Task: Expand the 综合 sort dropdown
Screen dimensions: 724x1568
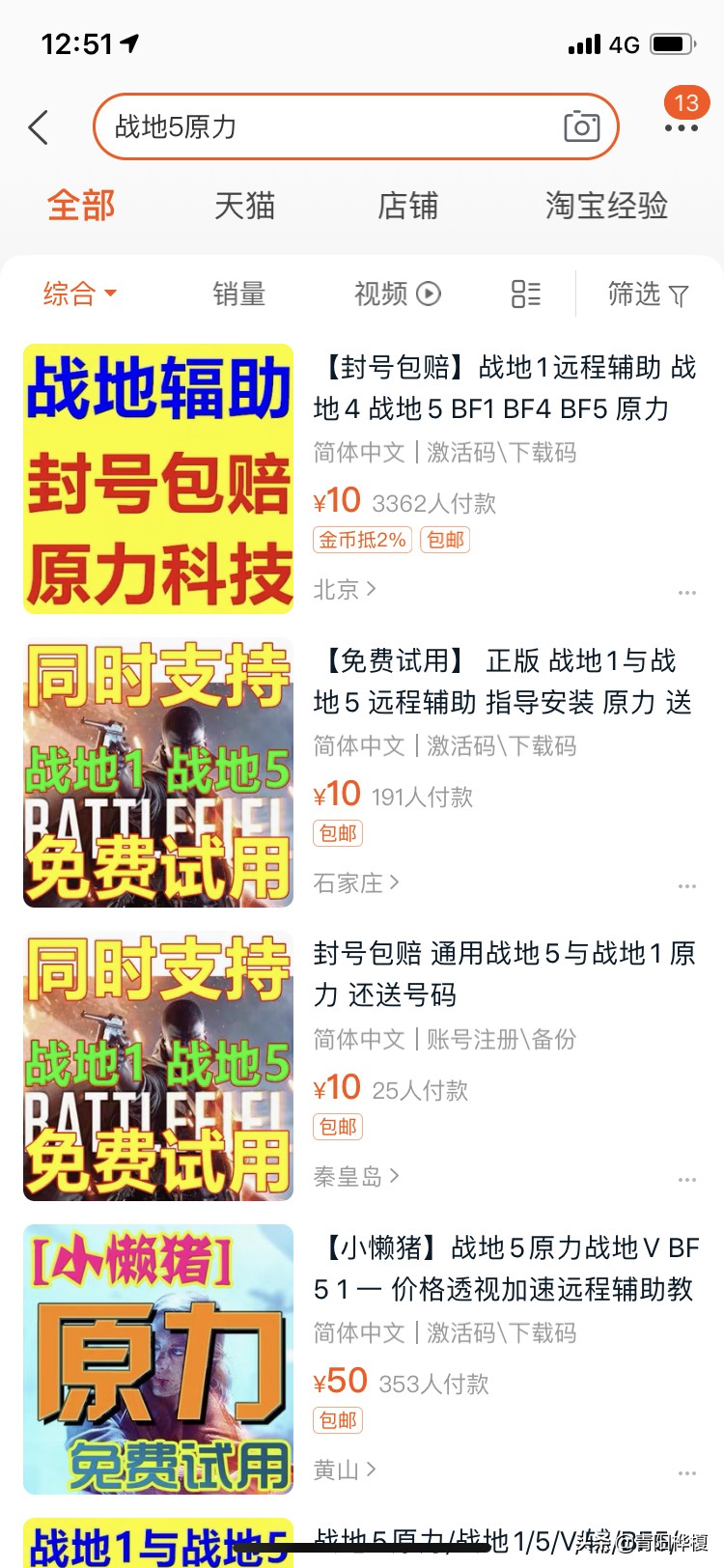Action: tap(79, 294)
